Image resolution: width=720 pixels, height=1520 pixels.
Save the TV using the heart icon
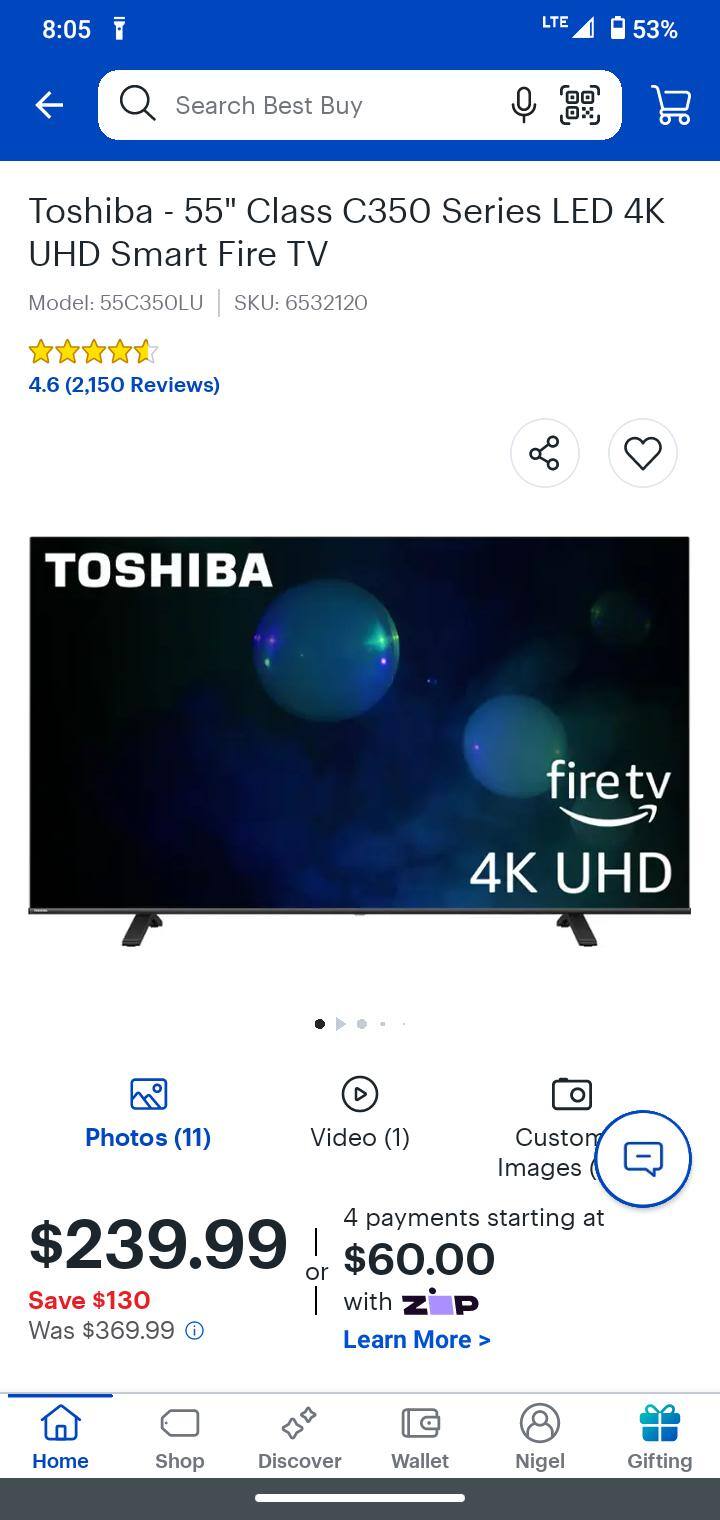[643, 453]
